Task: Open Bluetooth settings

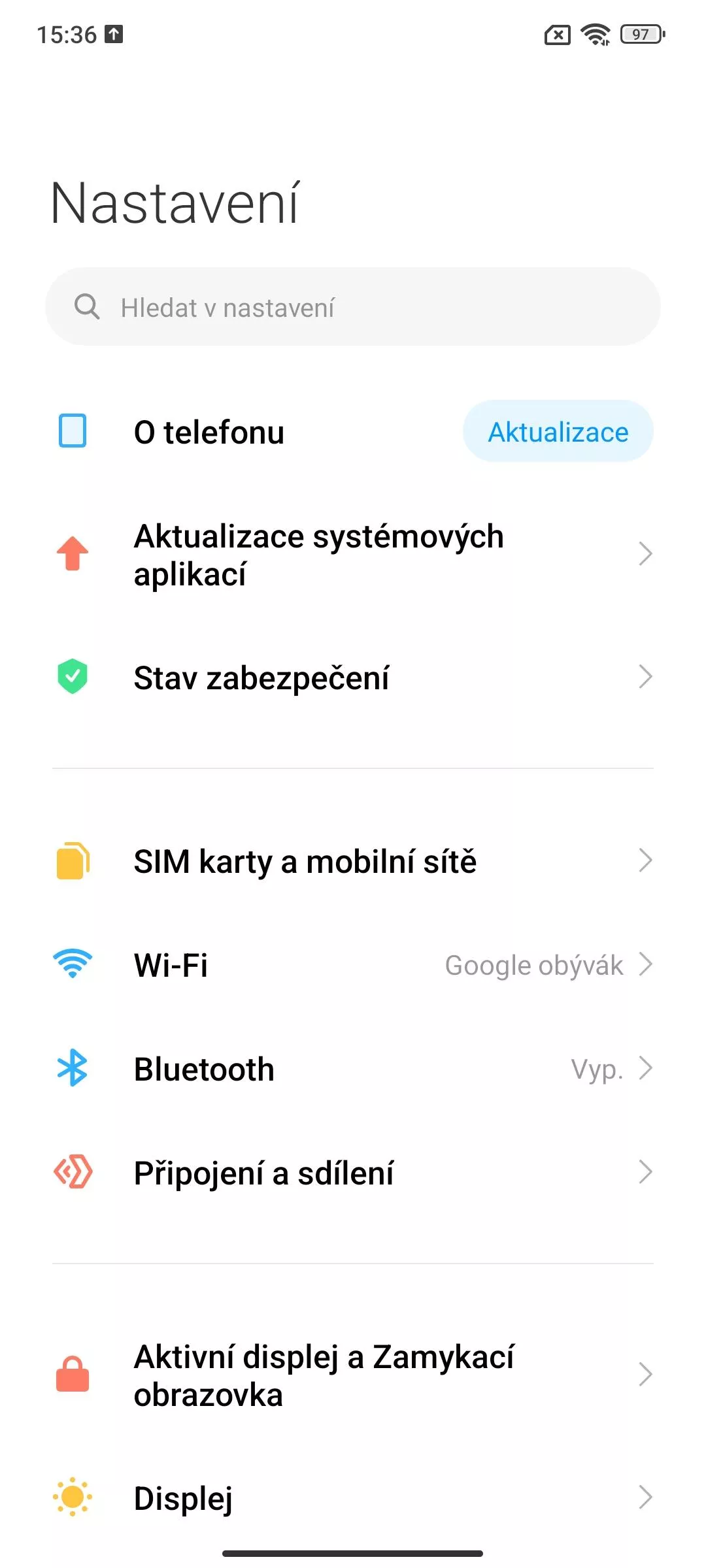Action: (353, 1069)
